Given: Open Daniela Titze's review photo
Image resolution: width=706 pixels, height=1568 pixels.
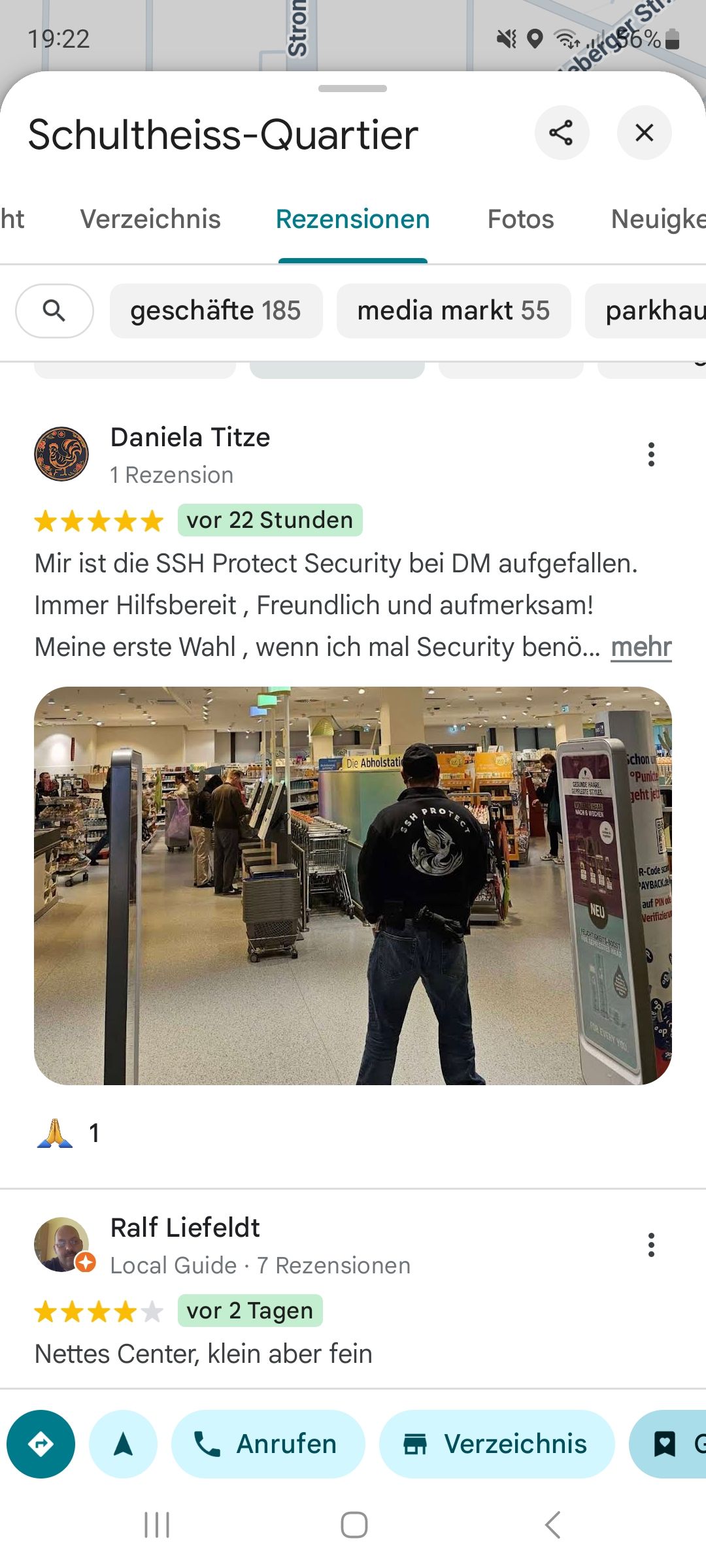Looking at the screenshot, I should (353, 885).
